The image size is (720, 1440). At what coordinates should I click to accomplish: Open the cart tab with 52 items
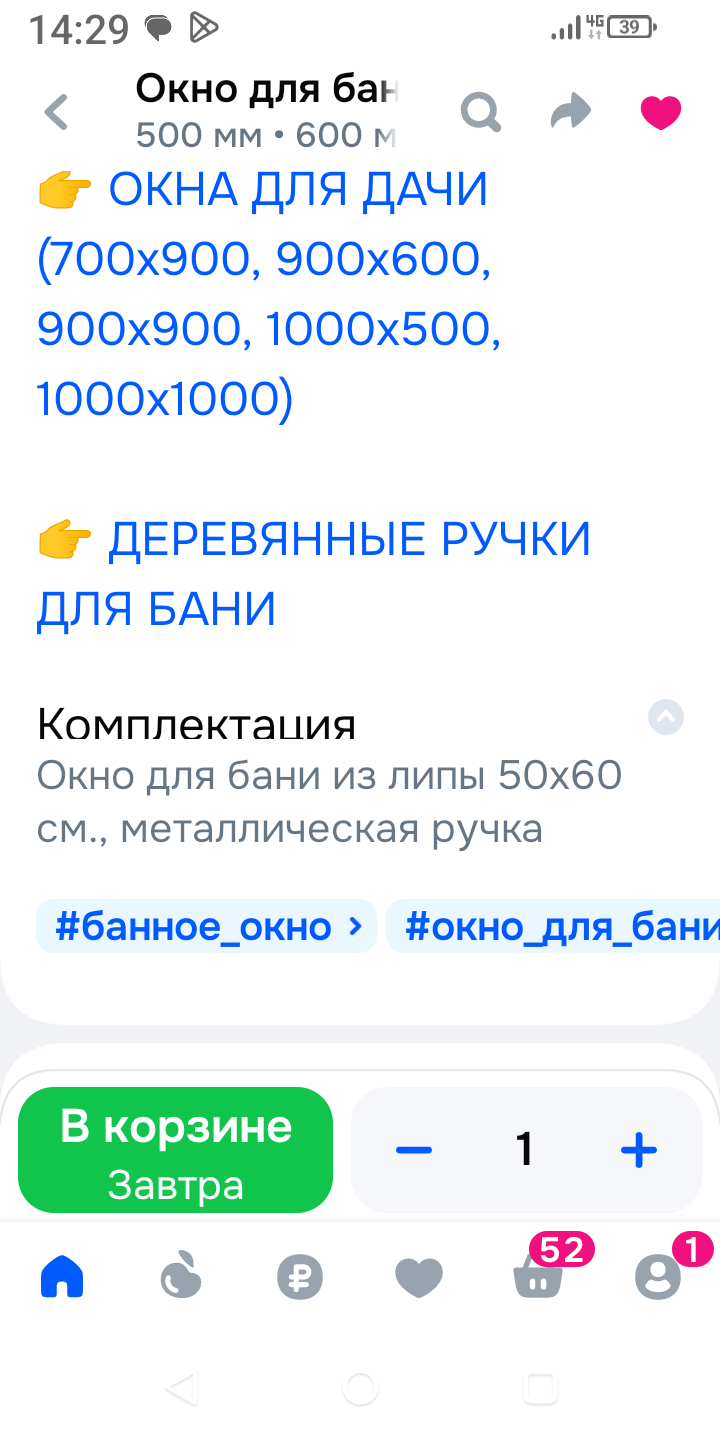point(538,1277)
